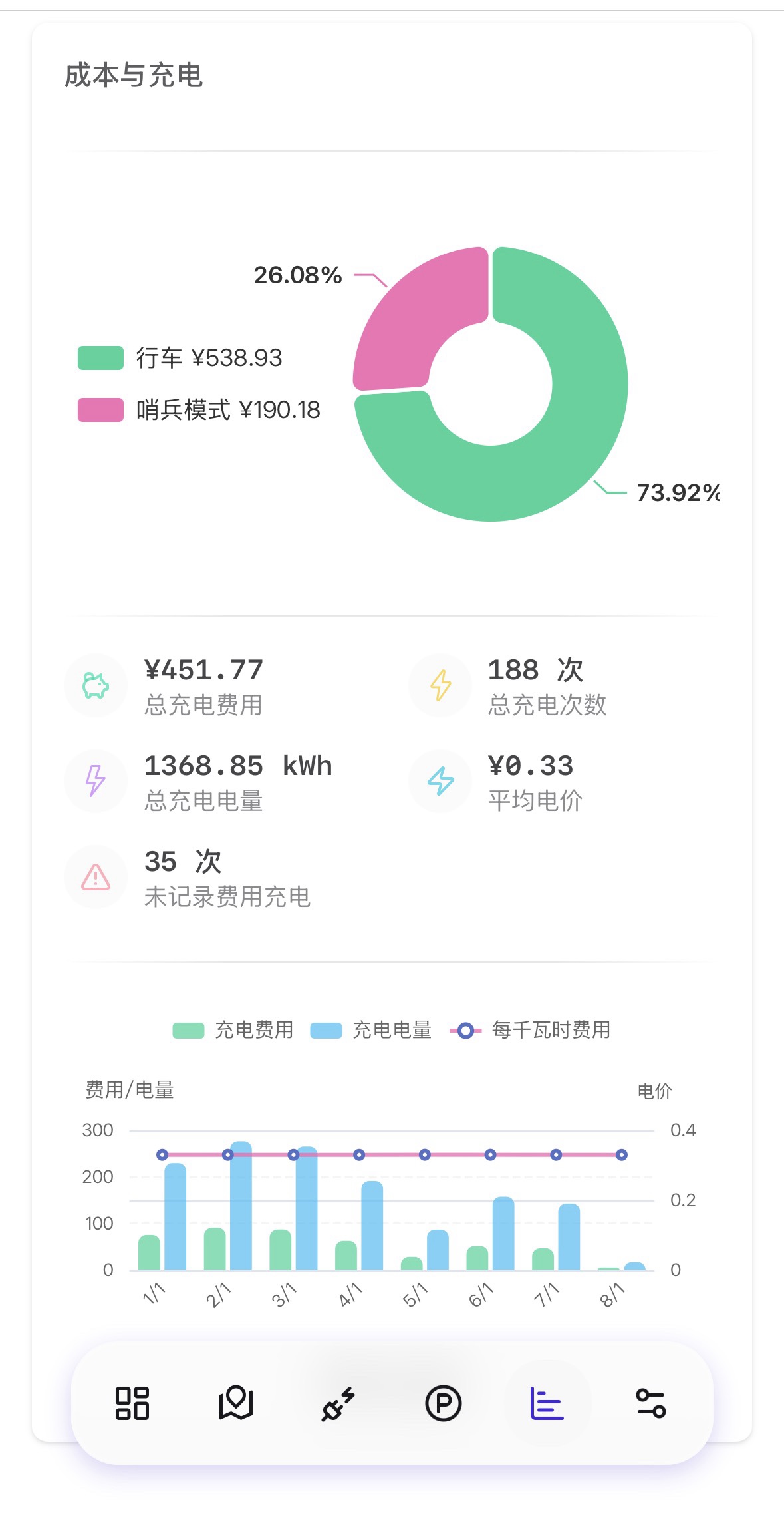Go to the parking tab
Screen dimensions: 784x1523
pos(443,1403)
